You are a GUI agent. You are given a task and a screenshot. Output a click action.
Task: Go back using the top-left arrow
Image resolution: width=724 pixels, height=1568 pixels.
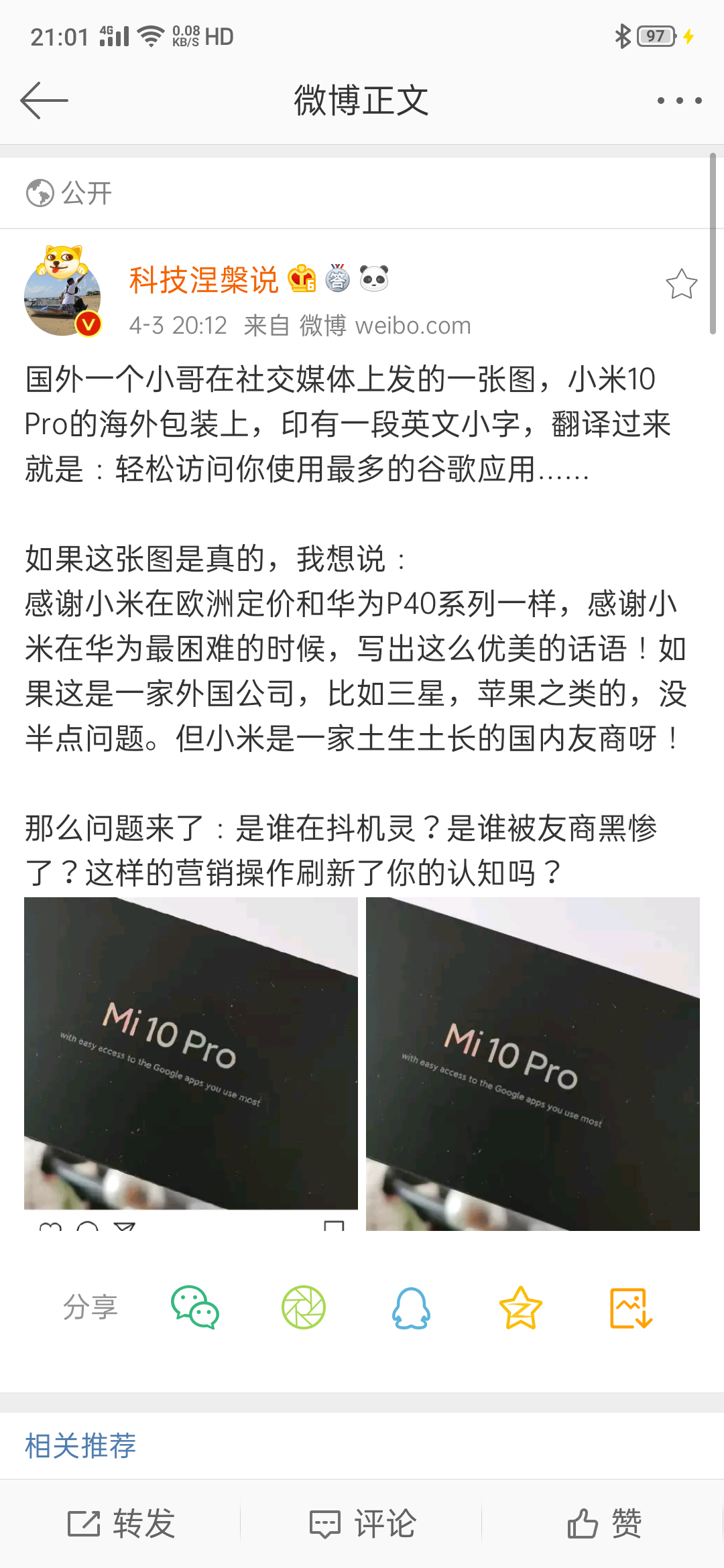[44, 101]
